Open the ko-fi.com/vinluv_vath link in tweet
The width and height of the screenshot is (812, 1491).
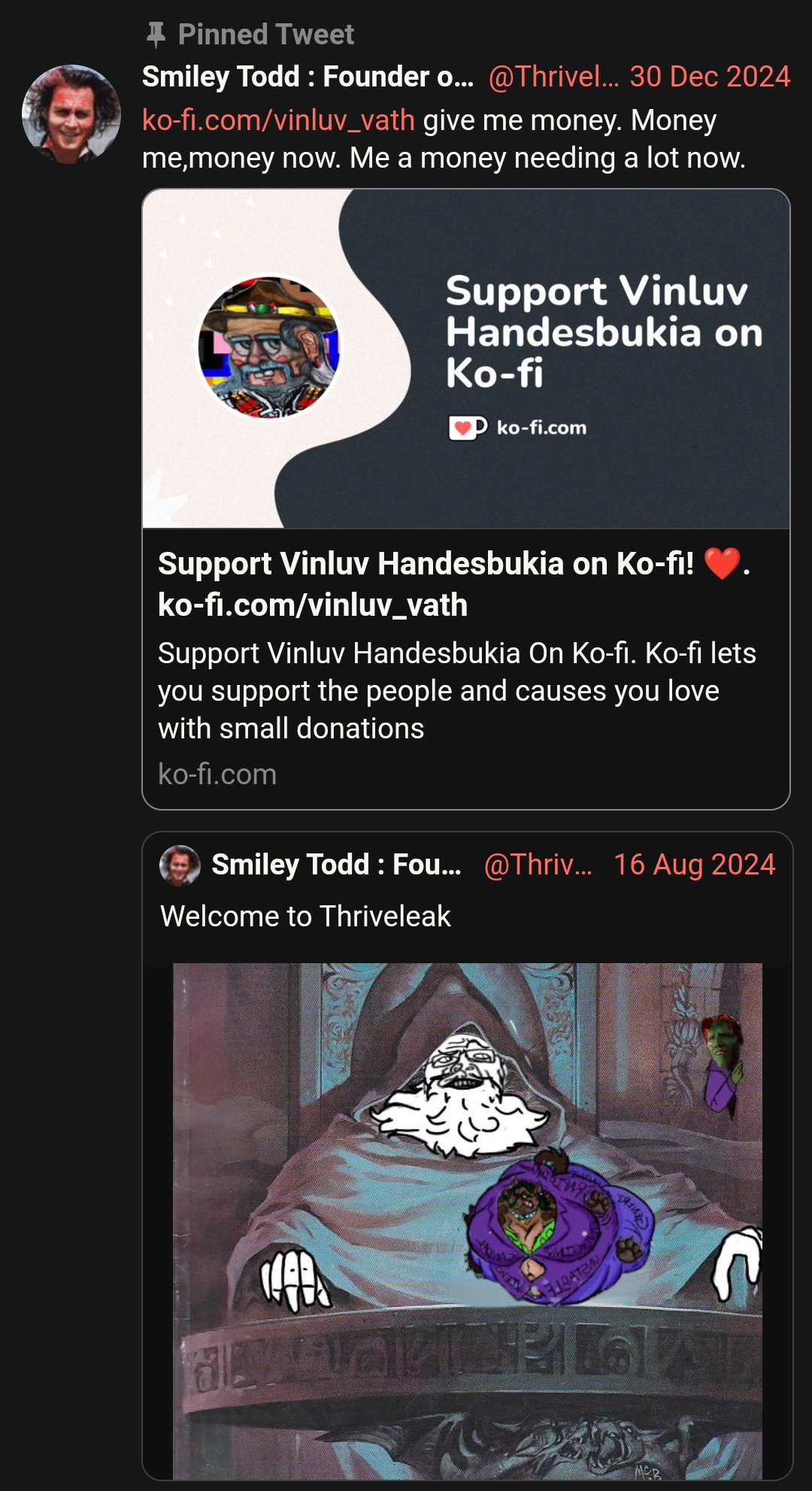pyautogui.click(x=278, y=120)
